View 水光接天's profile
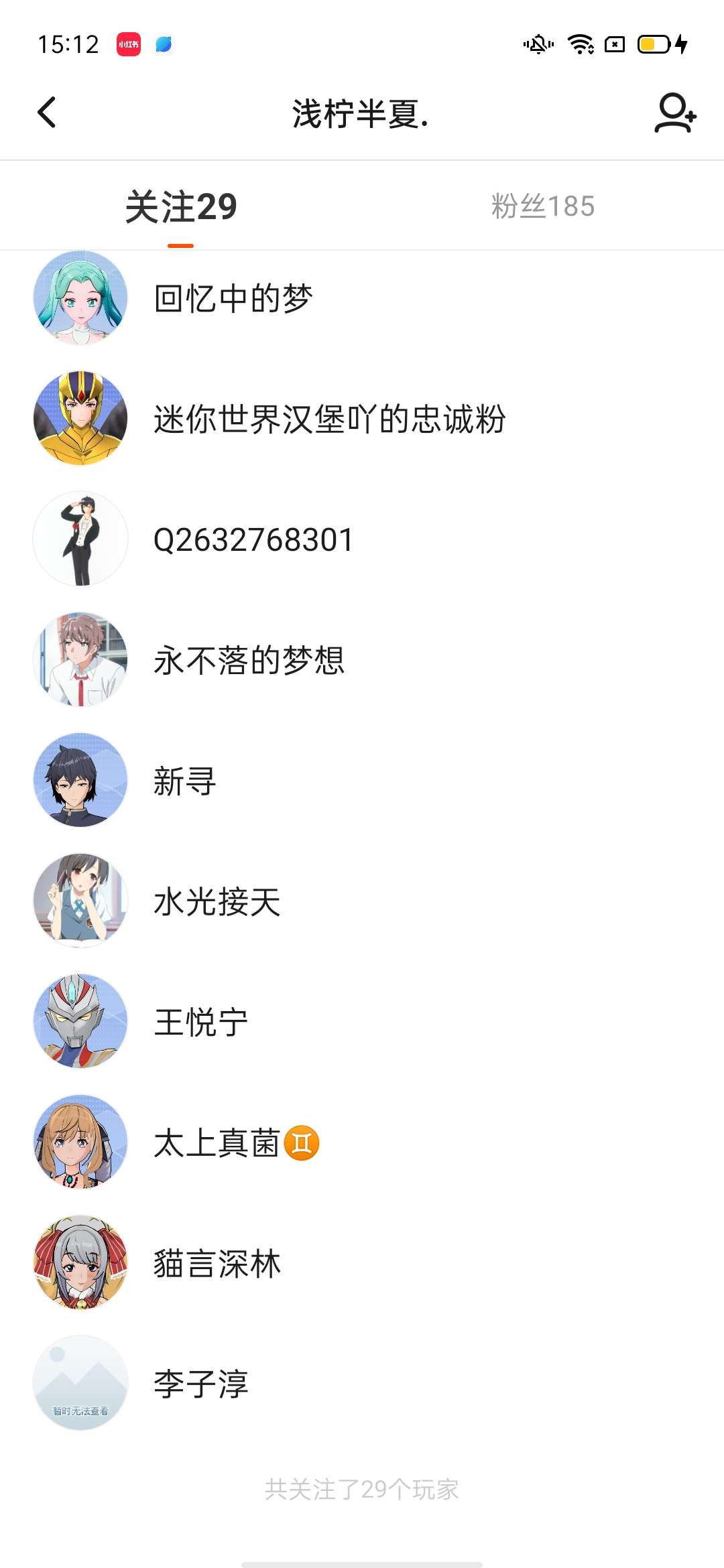 coord(362,901)
